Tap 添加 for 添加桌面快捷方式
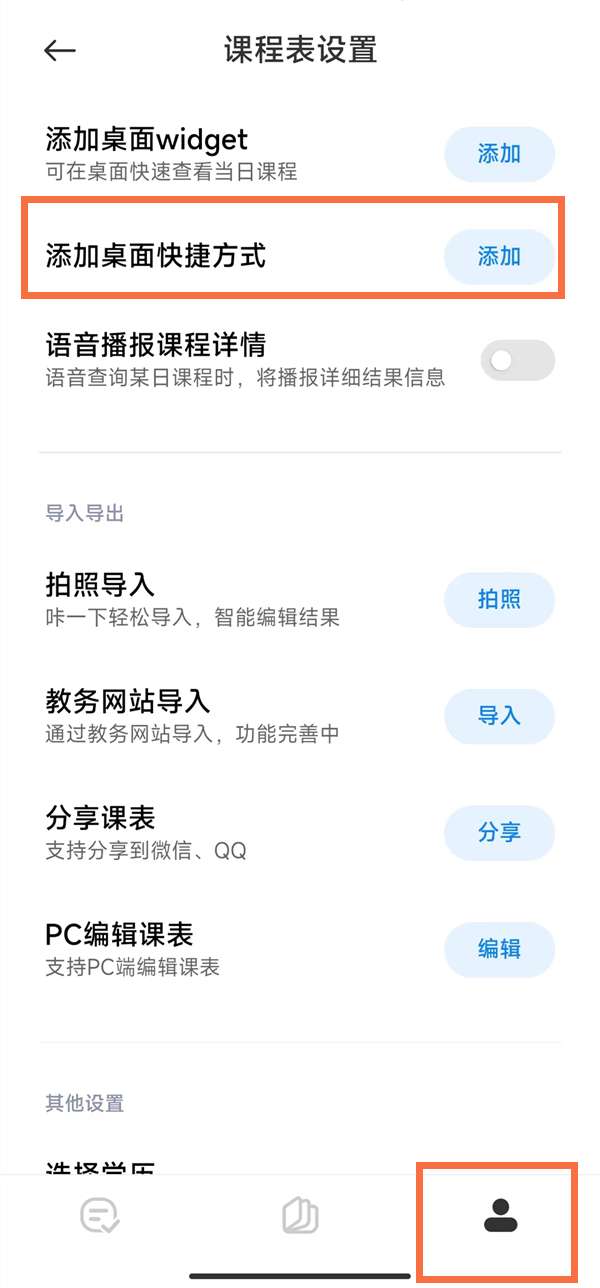This screenshot has height=1288, width=600. [x=499, y=256]
